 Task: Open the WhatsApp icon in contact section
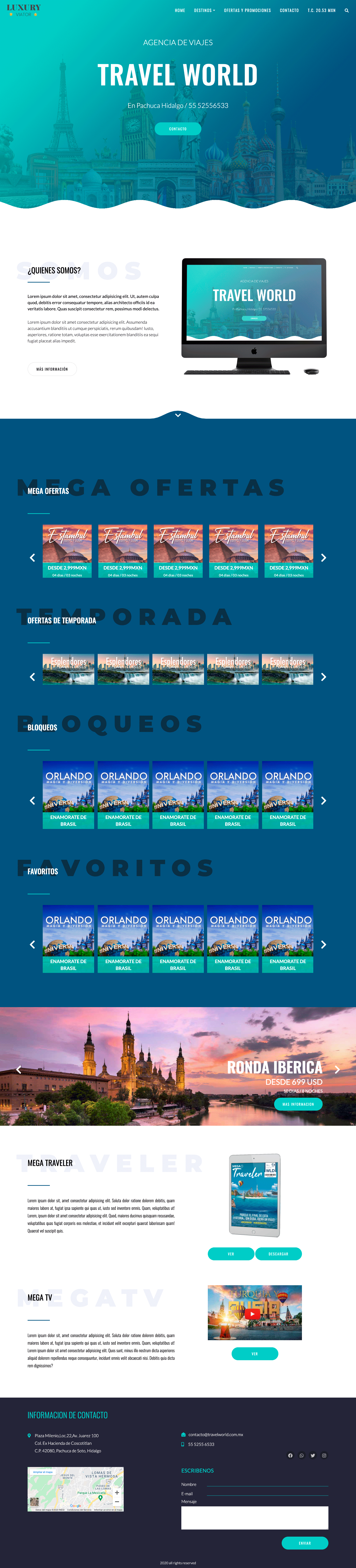click(x=301, y=1455)
